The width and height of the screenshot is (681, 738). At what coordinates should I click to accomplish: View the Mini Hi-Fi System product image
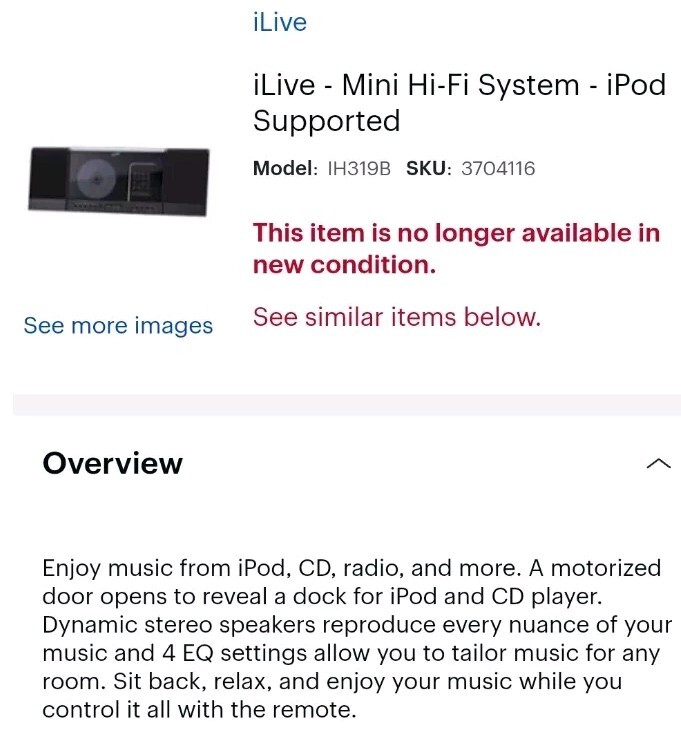tap(120, 179)
